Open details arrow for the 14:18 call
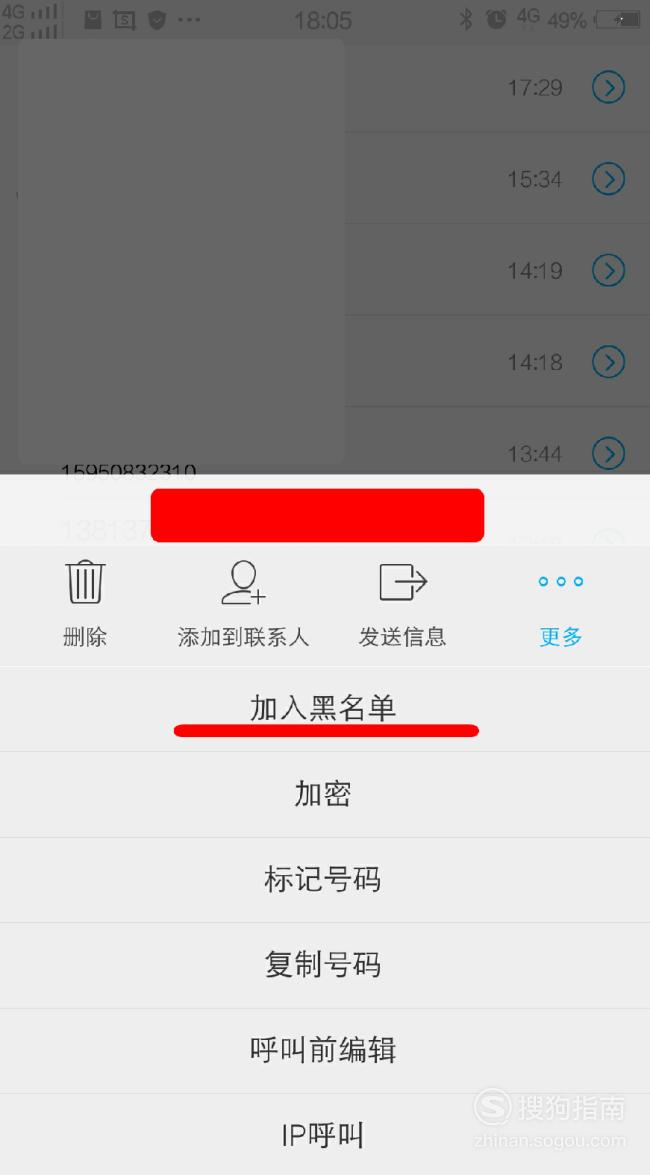650x1175 pixels. click(609, 362)
